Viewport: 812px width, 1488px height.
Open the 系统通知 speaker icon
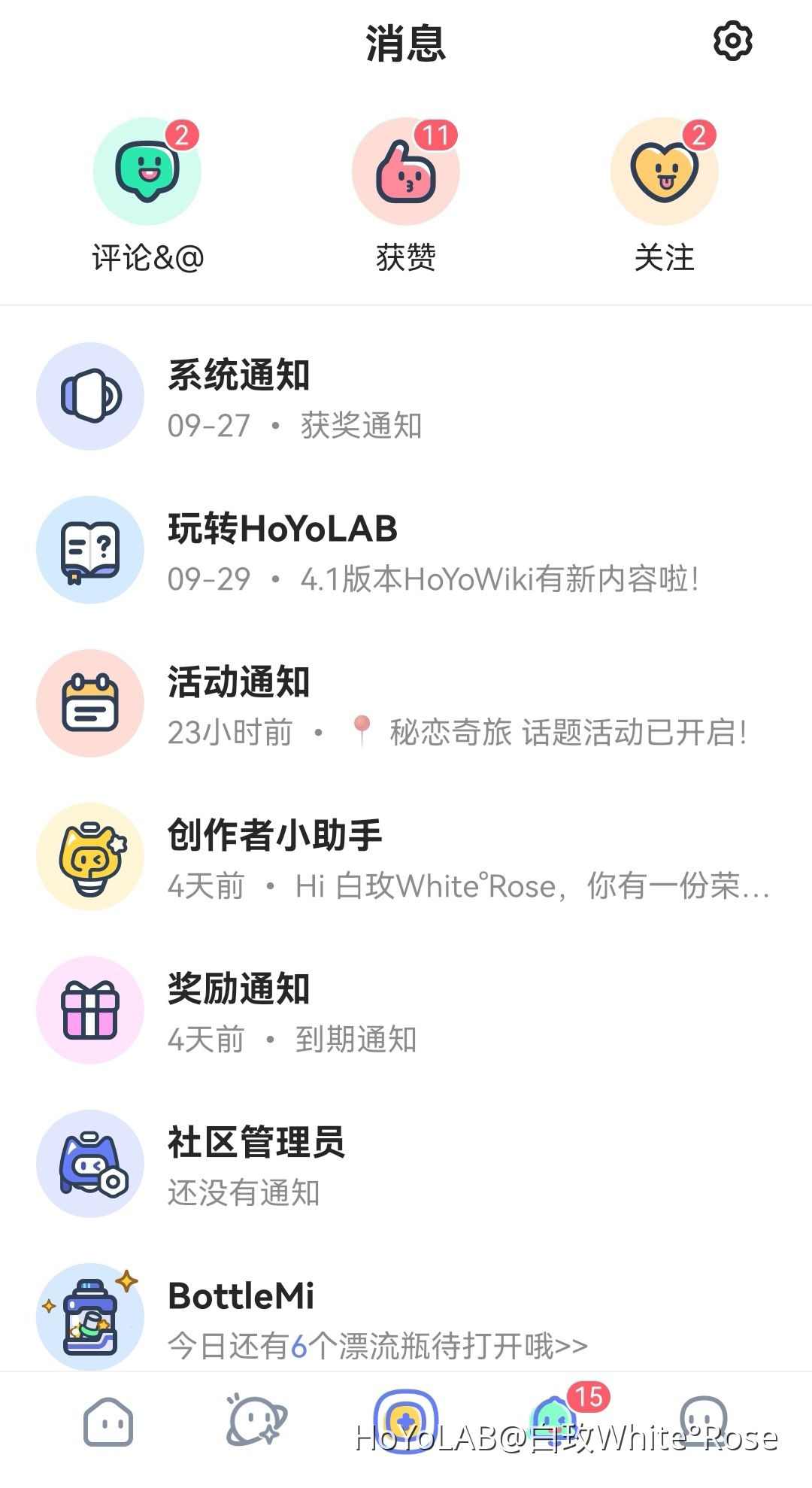(x=89, y=397)
